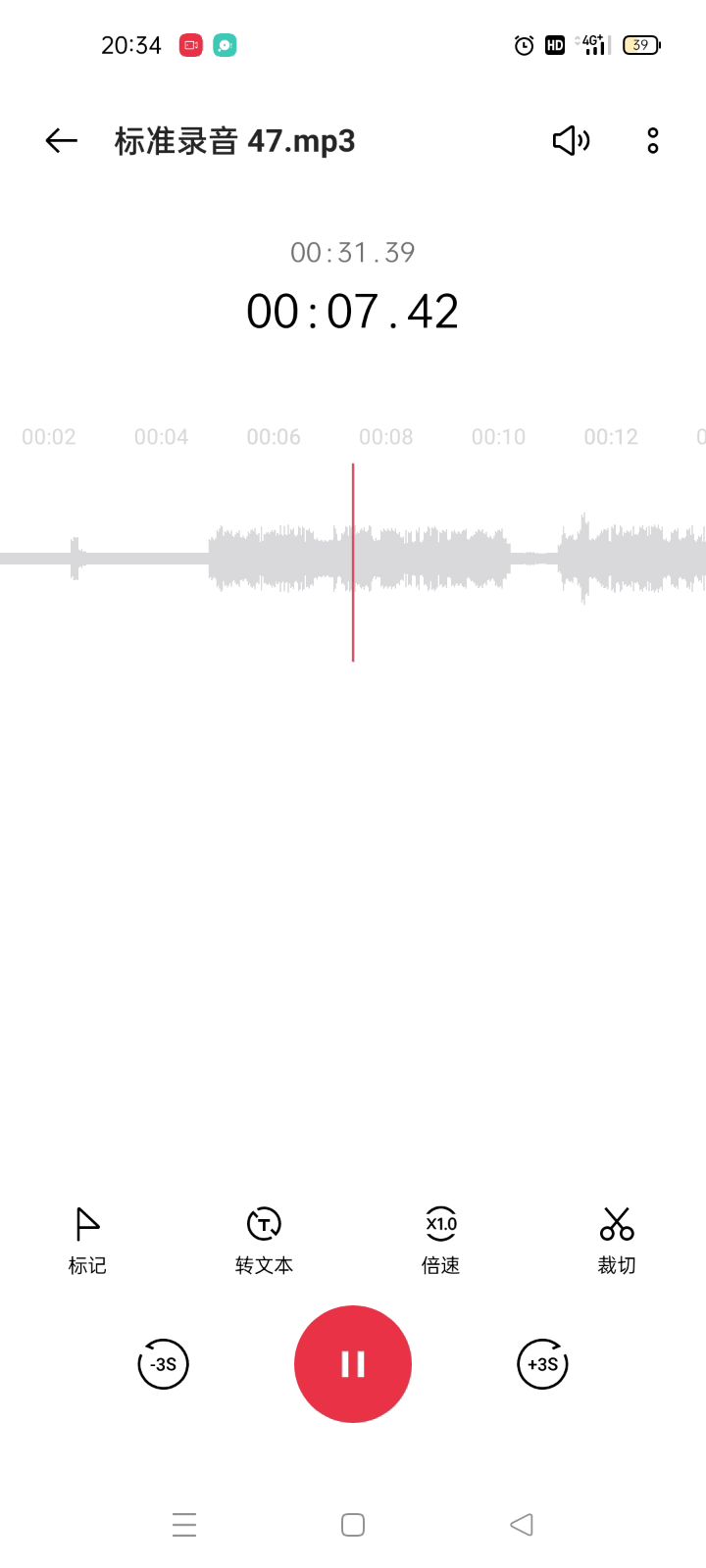Rewind playback by 3 seconds
Screen dimensions: 706x1568
pos(163,1363)
